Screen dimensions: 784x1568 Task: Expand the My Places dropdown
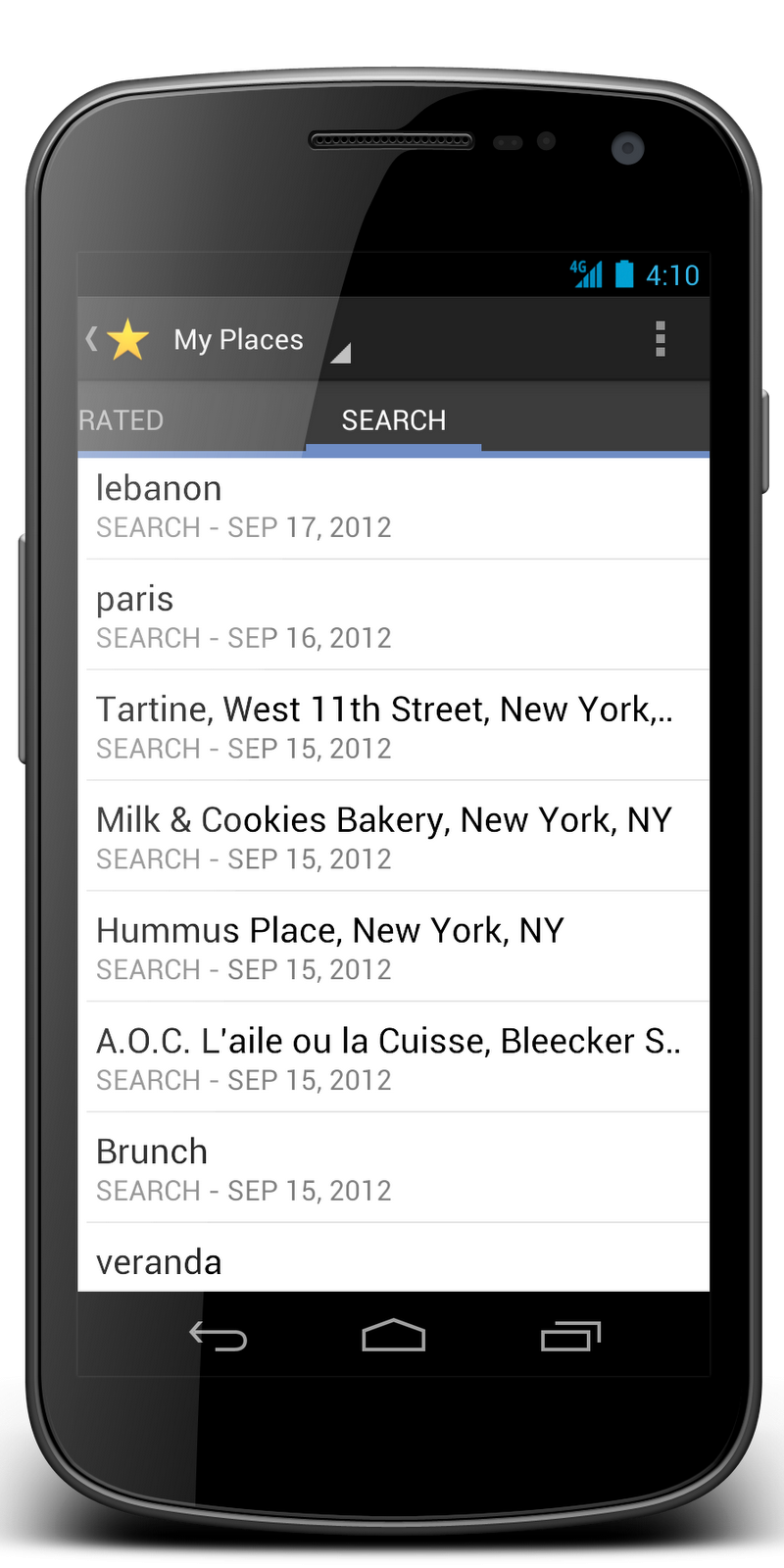pyautogui.click(x=260, y=340)
